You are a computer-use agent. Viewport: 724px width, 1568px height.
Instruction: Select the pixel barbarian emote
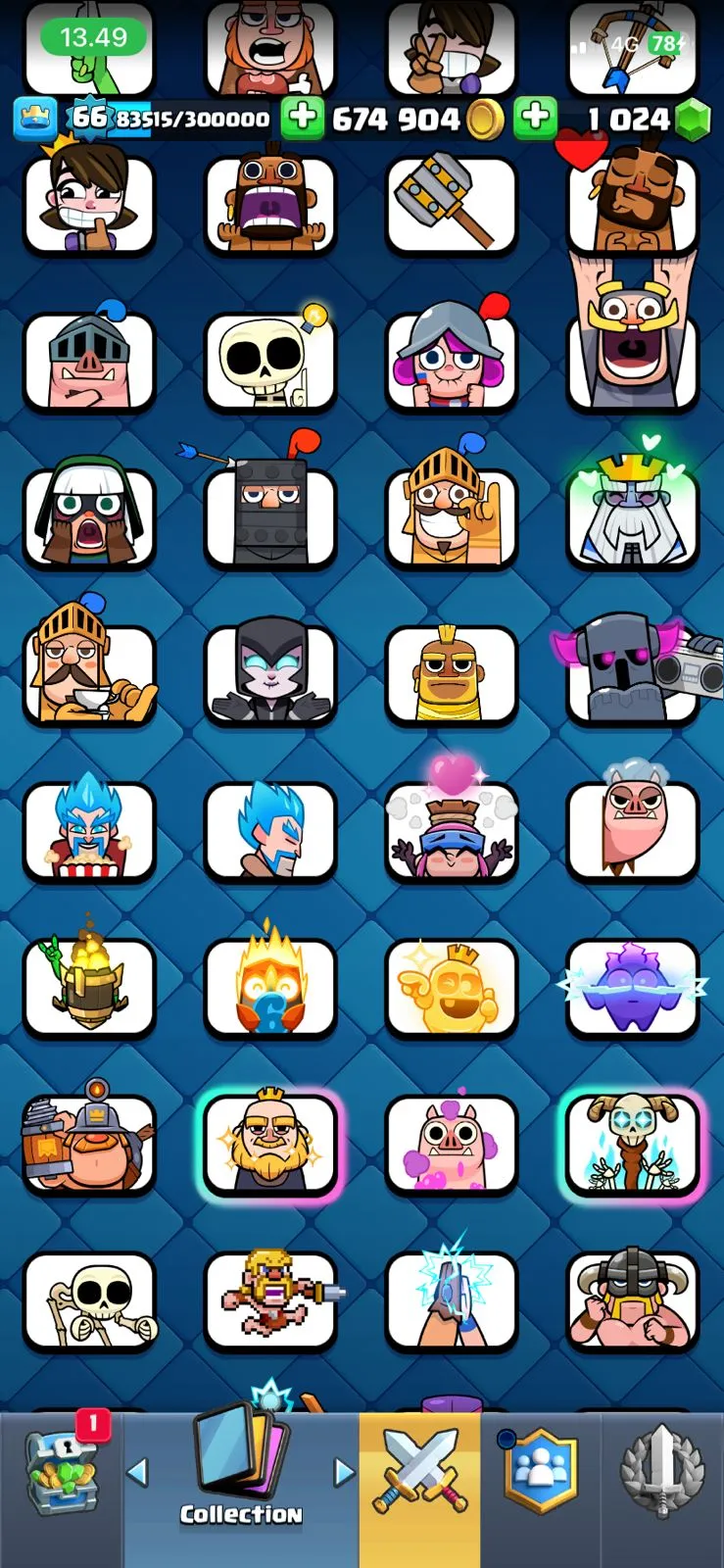click(269, 1301)
